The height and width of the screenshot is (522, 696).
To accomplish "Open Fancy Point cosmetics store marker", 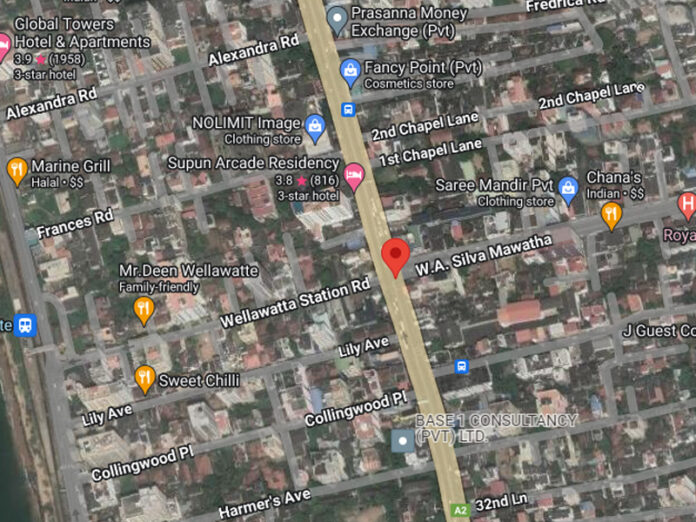I will pos(349,70).
